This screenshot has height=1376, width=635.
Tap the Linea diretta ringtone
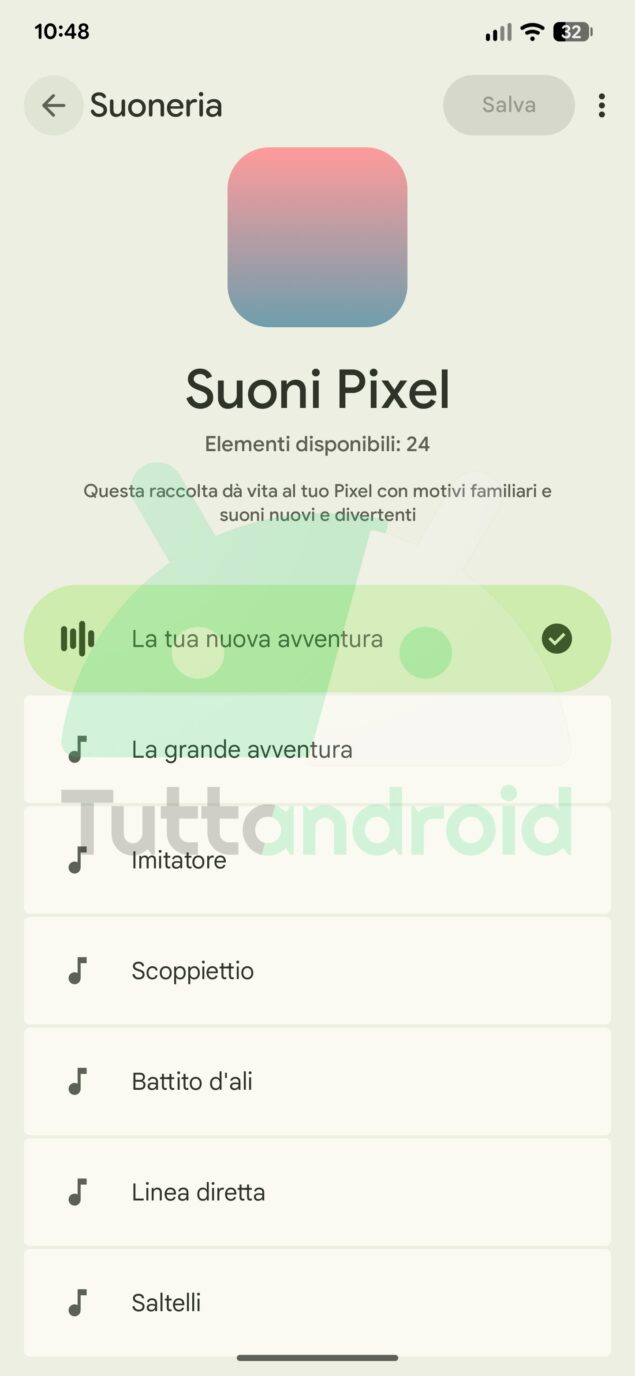[317, 1192]
